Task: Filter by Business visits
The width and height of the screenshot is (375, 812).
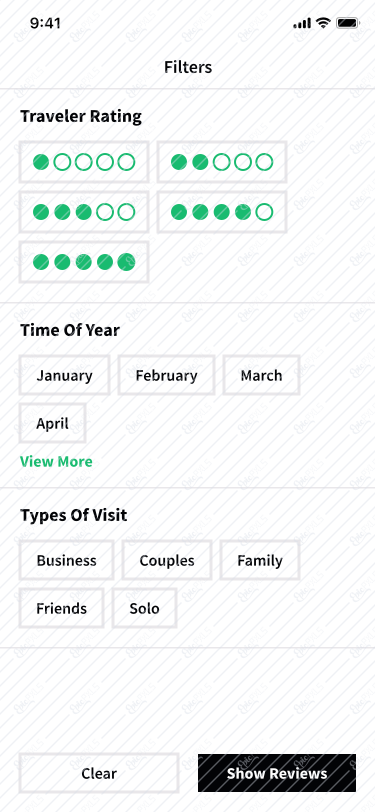Action: click(x=66, y=560)
